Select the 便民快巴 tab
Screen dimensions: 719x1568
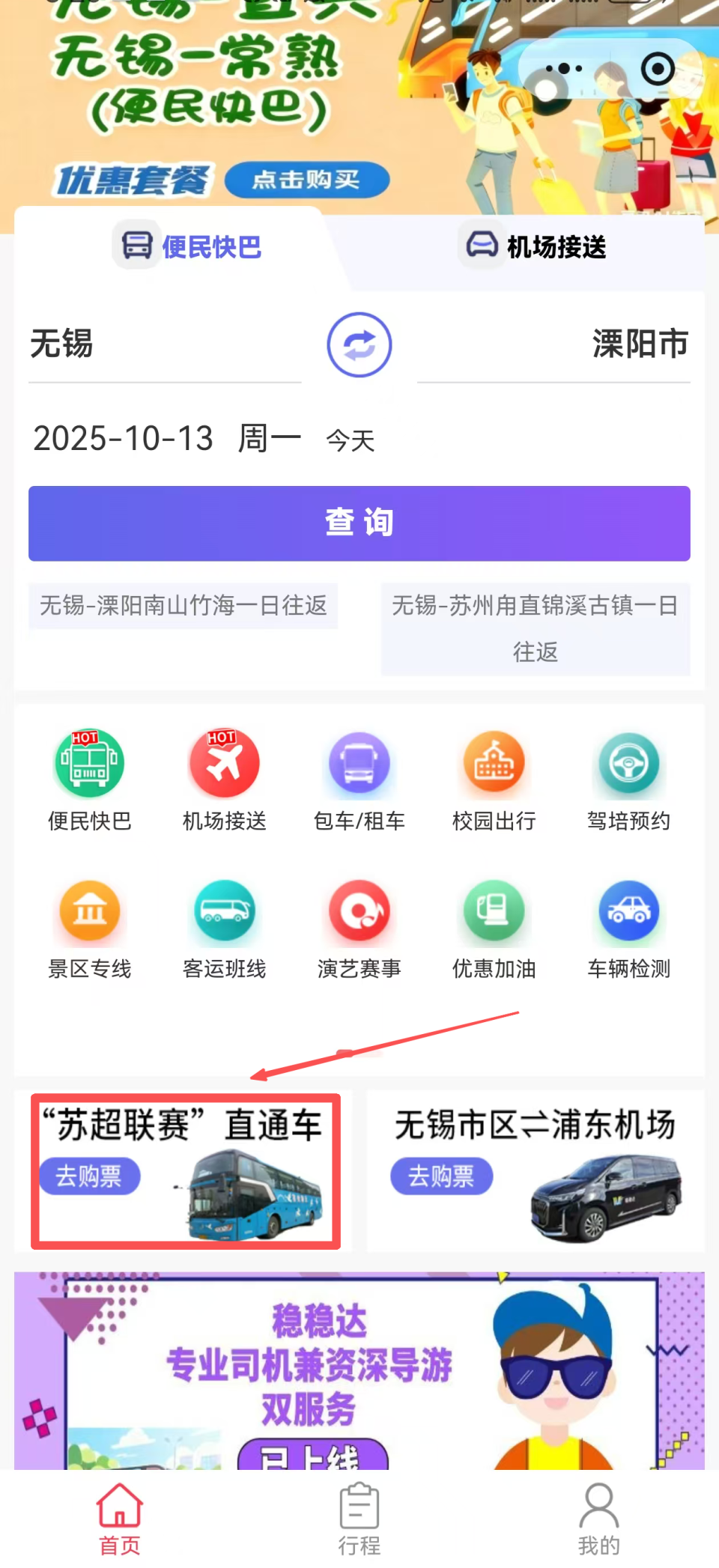(x=187, y=247)
